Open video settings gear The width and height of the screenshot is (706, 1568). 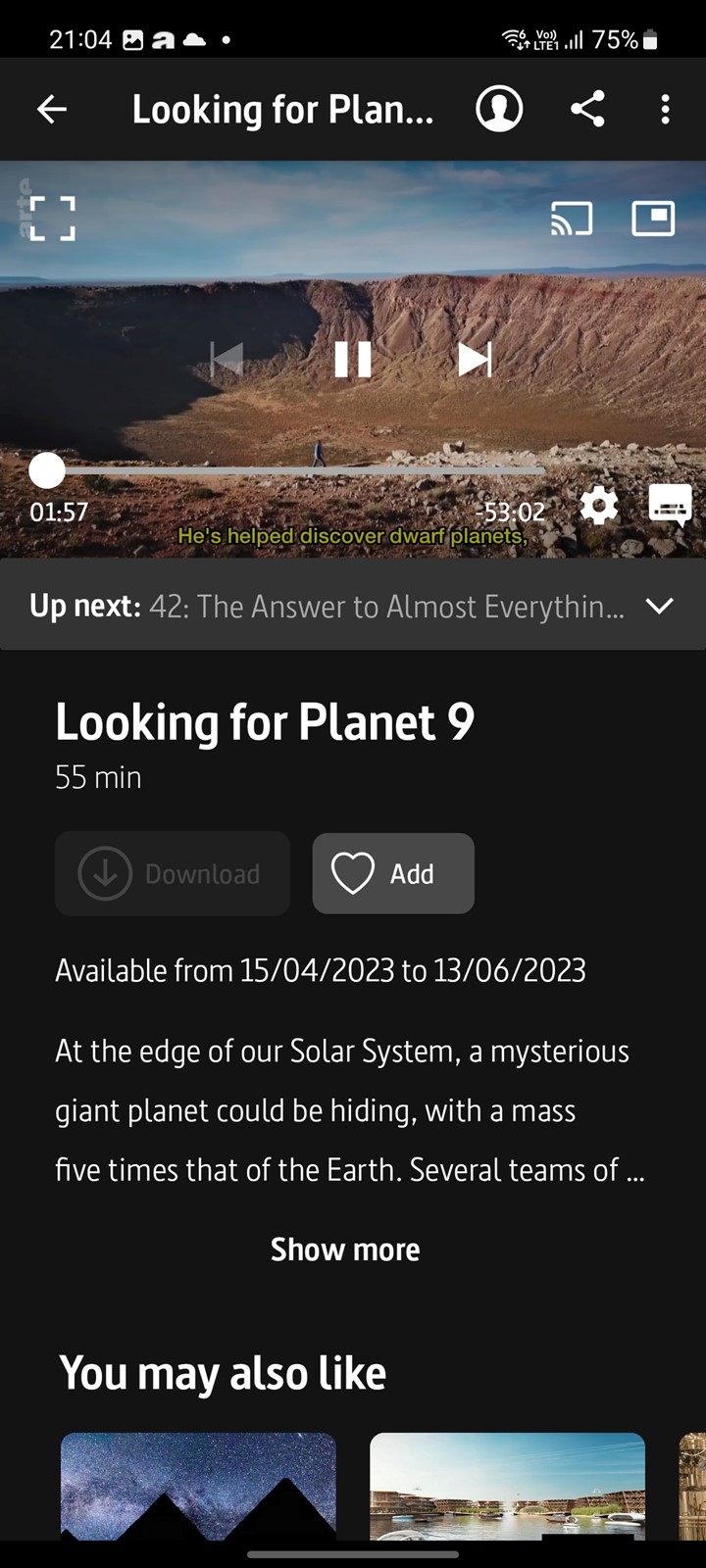point(599,506)
